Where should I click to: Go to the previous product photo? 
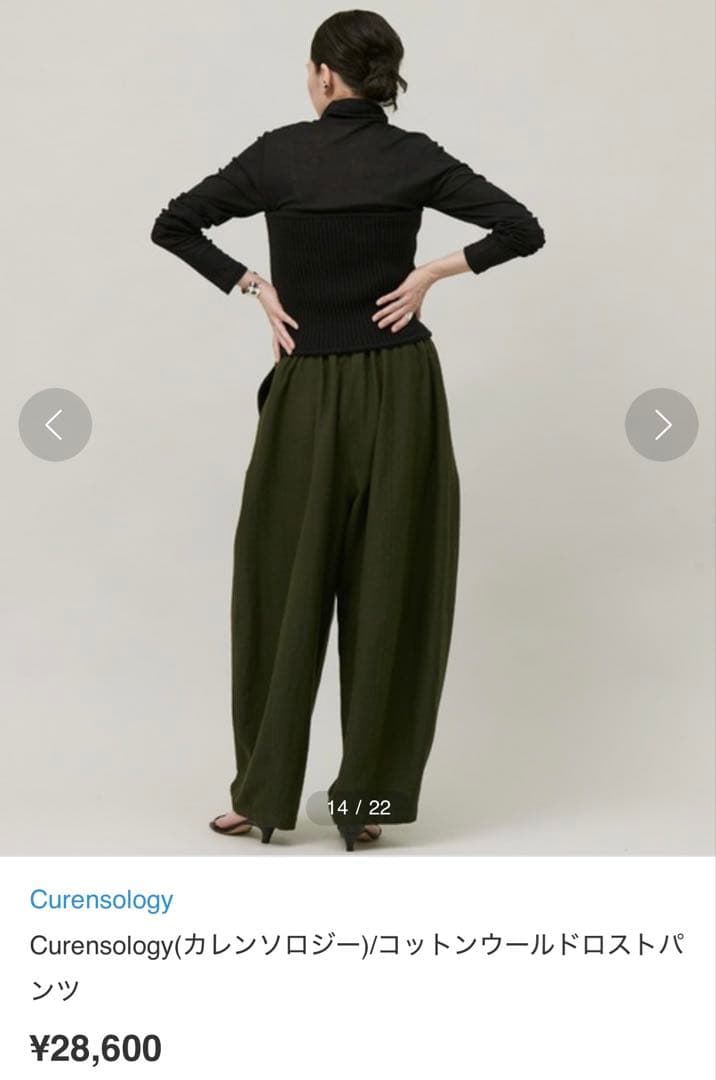[x=55, y=425]
